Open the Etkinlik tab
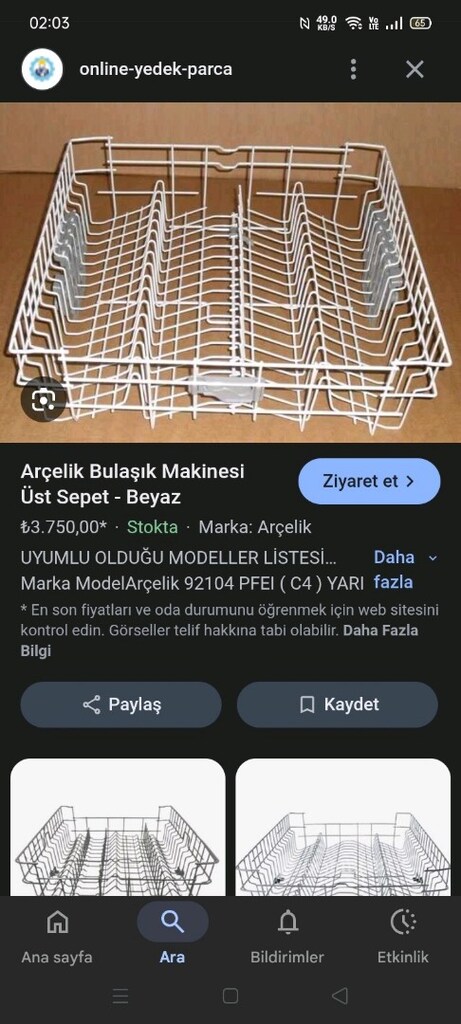This screenshot has width=461, height=1024. (403, 936)
